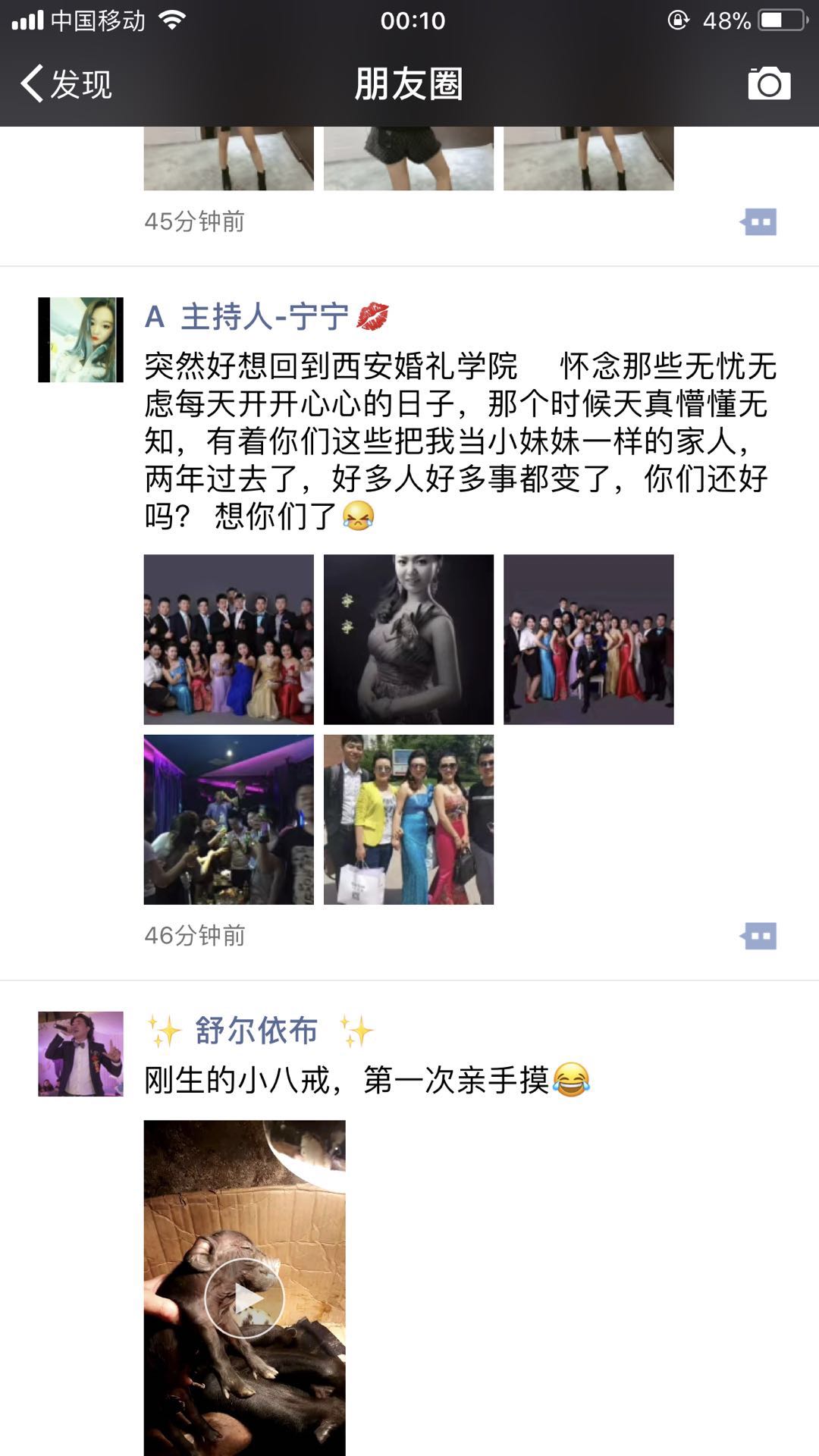The image size is (819, 1456).
Task: Open the camera to post a moment
Action: click(x=769, y=83)
